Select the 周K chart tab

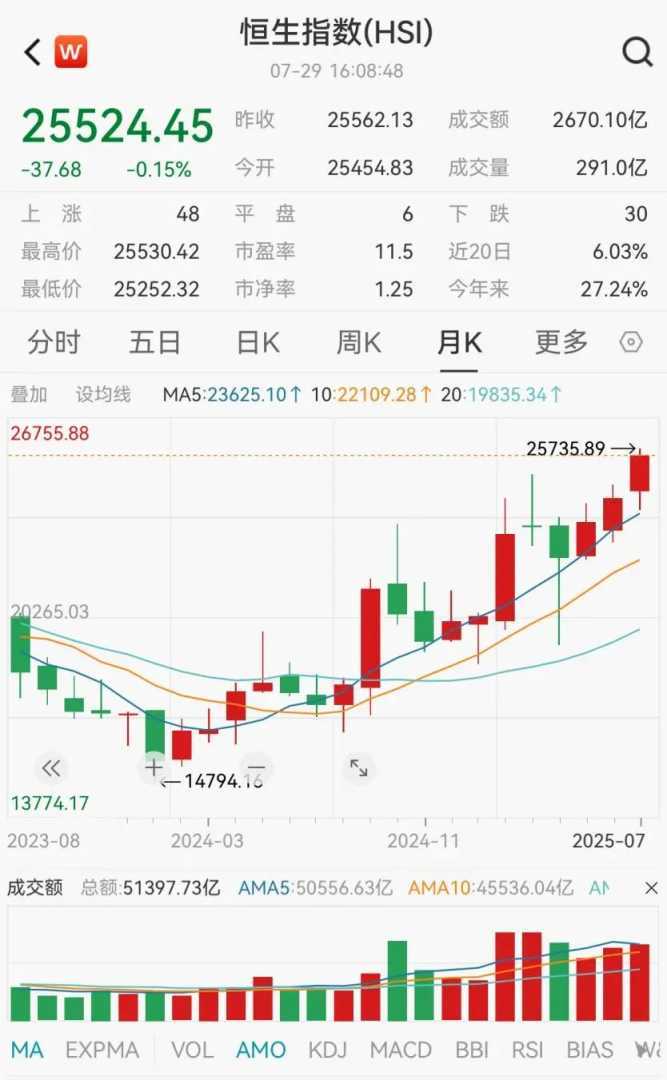pyautogui.click(x=358, y=343)
